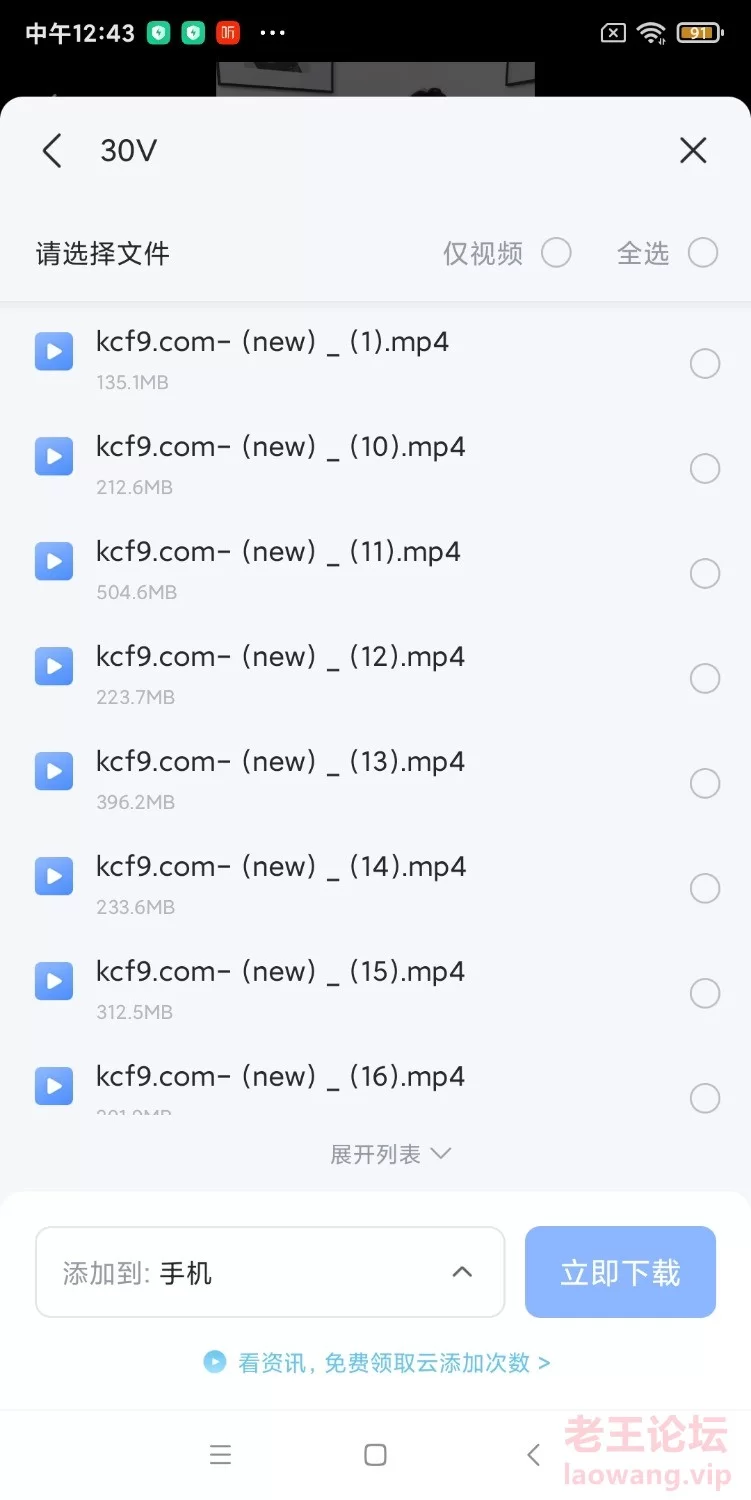This screenshot has height=1500, width=751.
Task: Expand the file list with 展开列表
Action: (x=390, y=1154)
